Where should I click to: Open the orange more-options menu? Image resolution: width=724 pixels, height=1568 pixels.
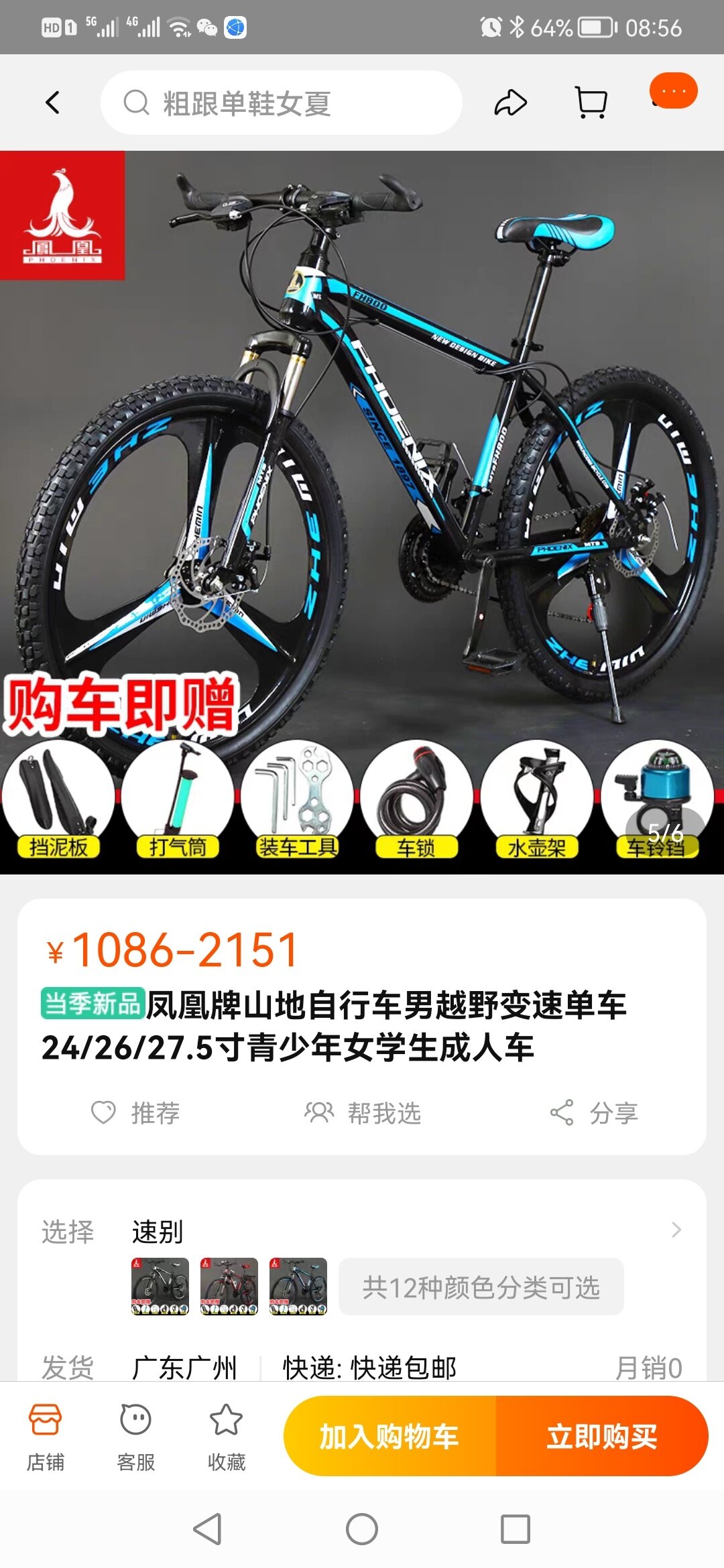674,91
